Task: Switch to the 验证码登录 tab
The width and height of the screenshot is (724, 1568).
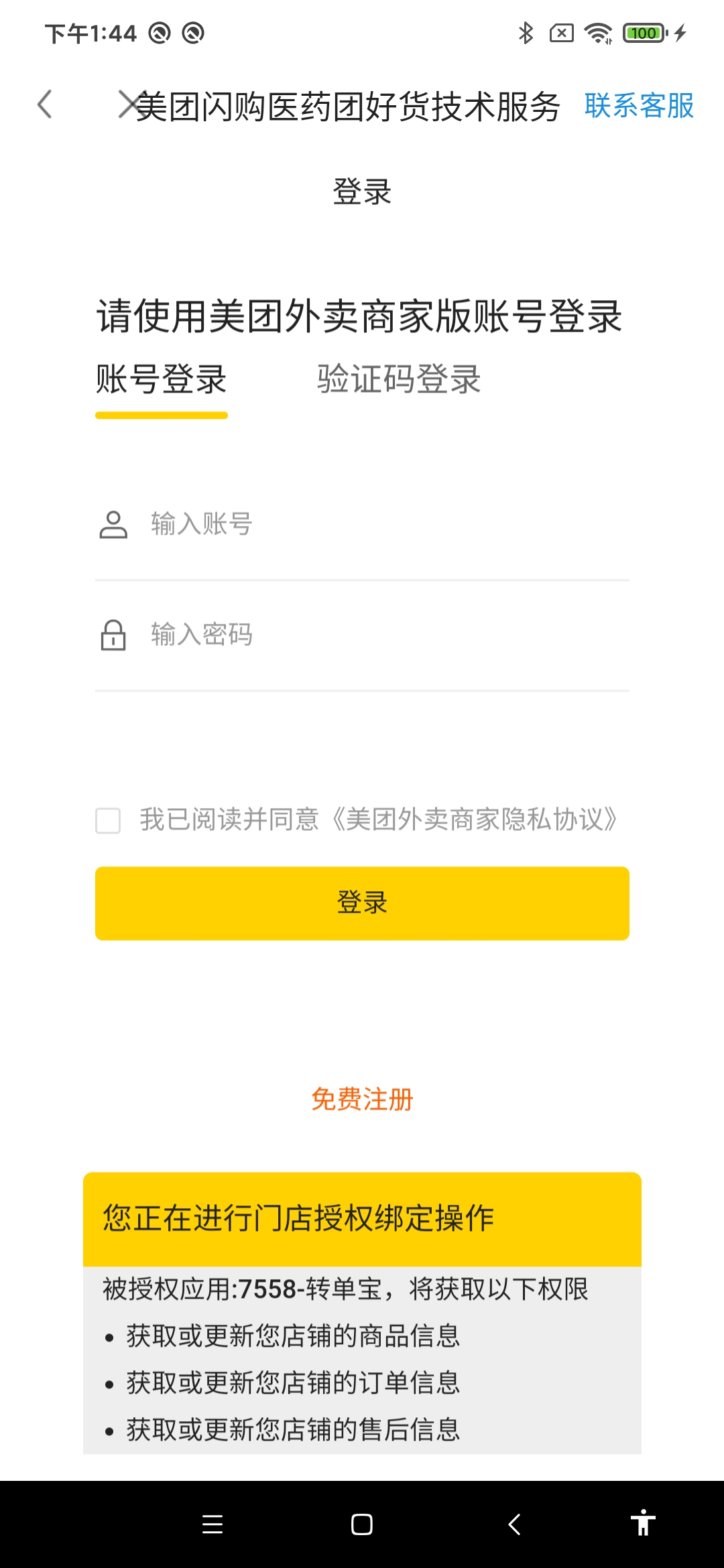Action: [x=399, y=379]
